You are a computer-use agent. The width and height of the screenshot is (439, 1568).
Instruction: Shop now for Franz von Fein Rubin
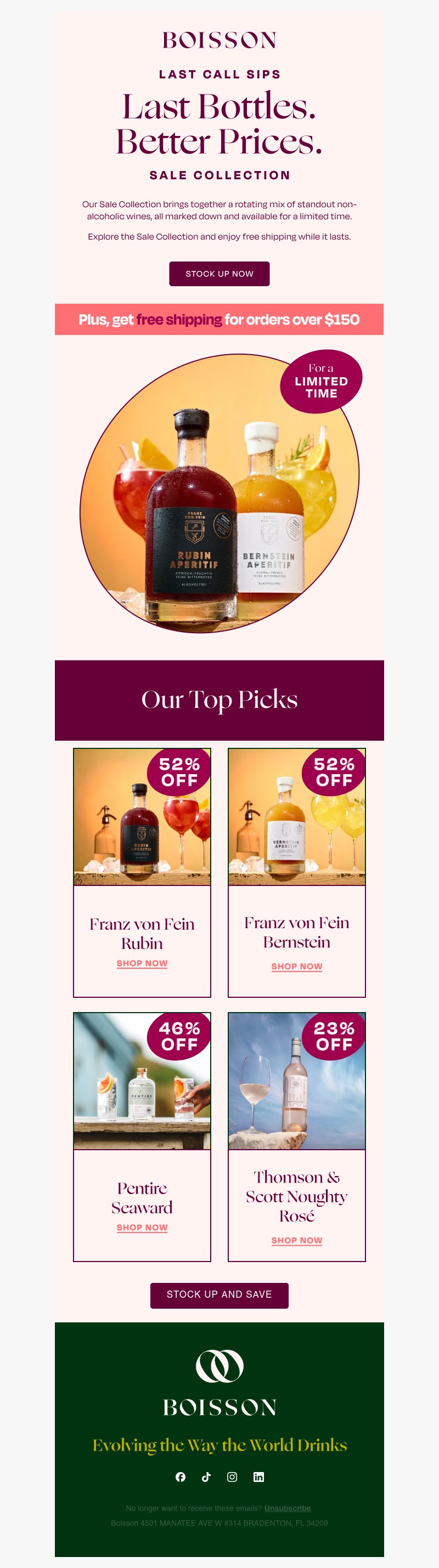(x=142, y=963)
